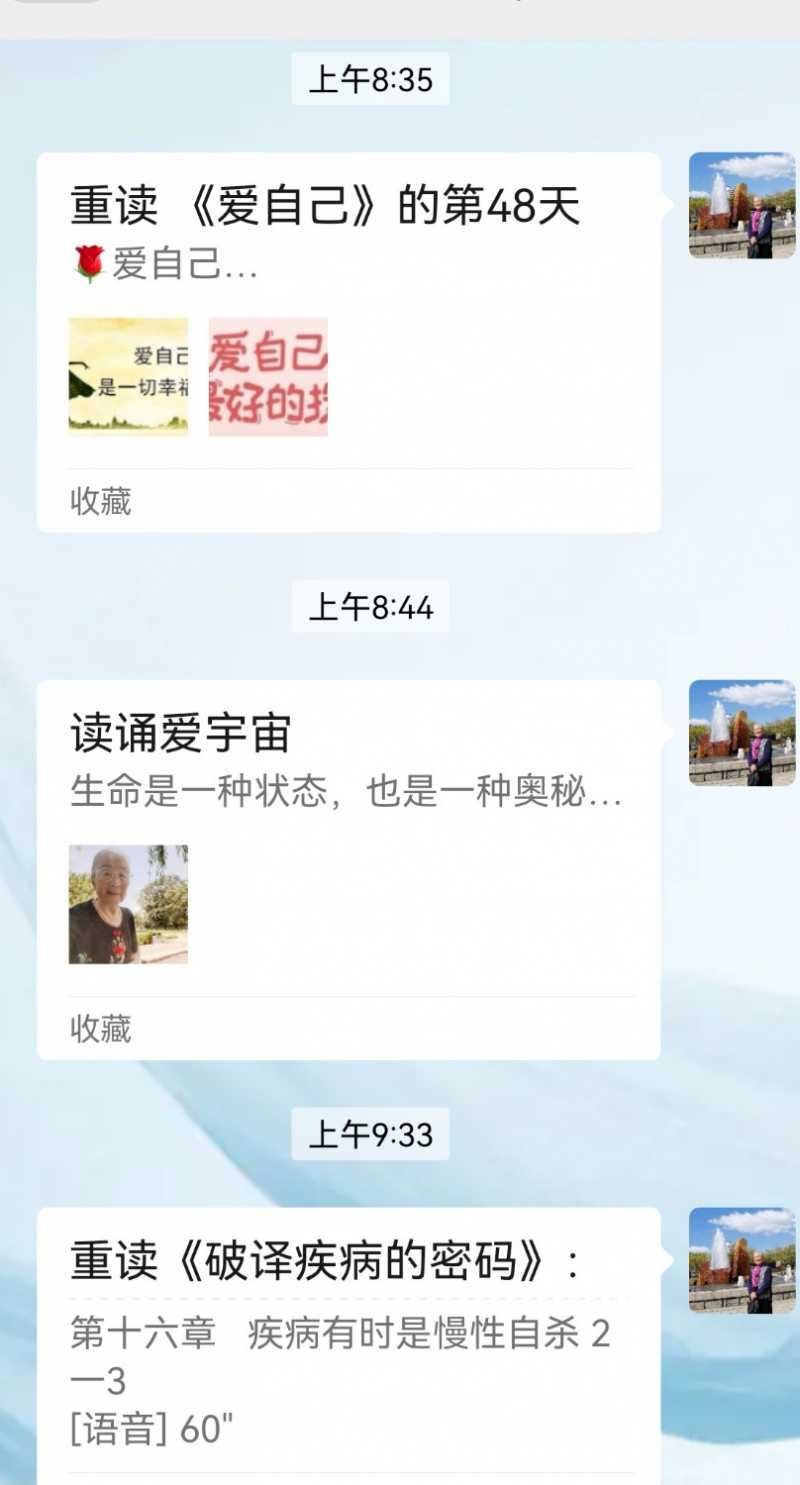Tap 收藏 label under 读诵爱宇宙 note
800x1485 pixels.
tap(99, 1029)
